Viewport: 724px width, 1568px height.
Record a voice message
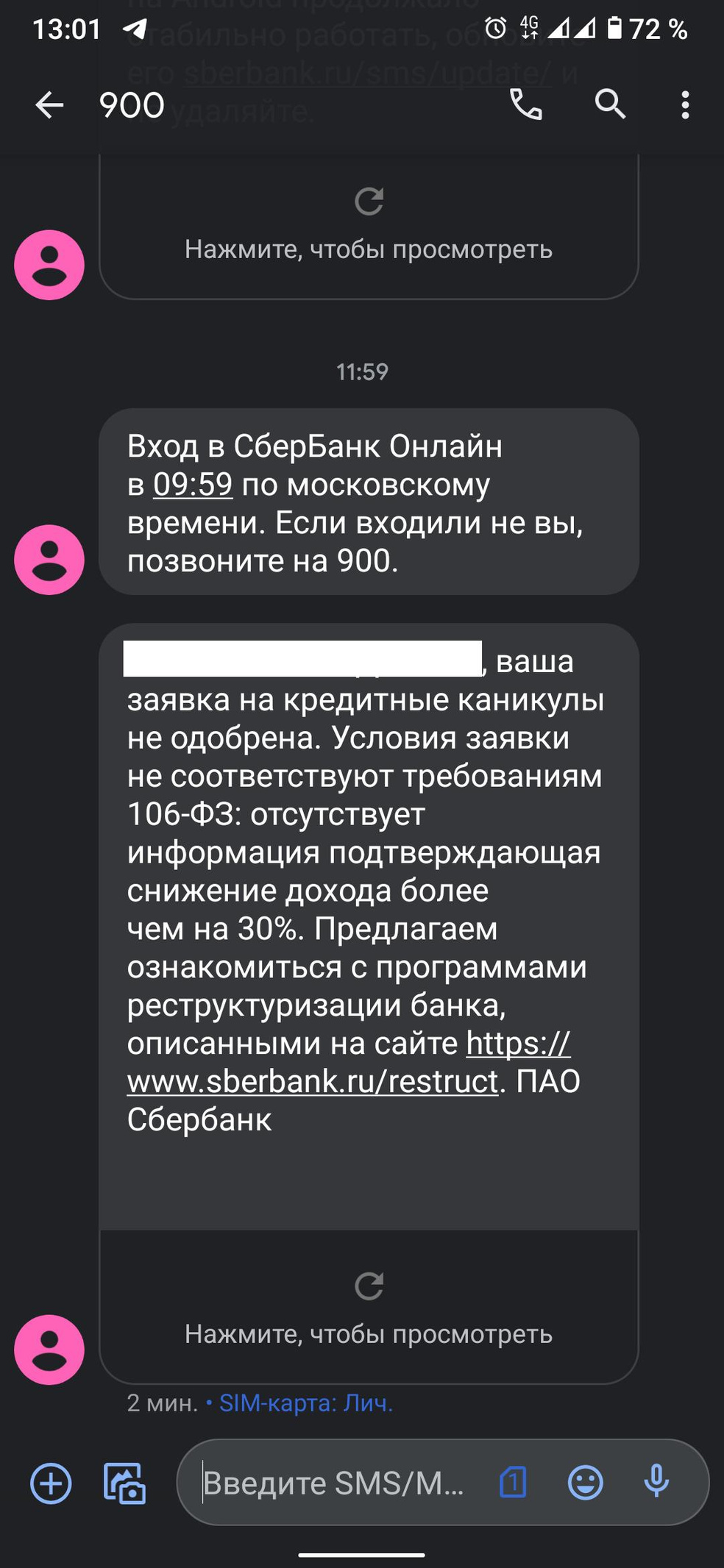tap(656, 1482)
